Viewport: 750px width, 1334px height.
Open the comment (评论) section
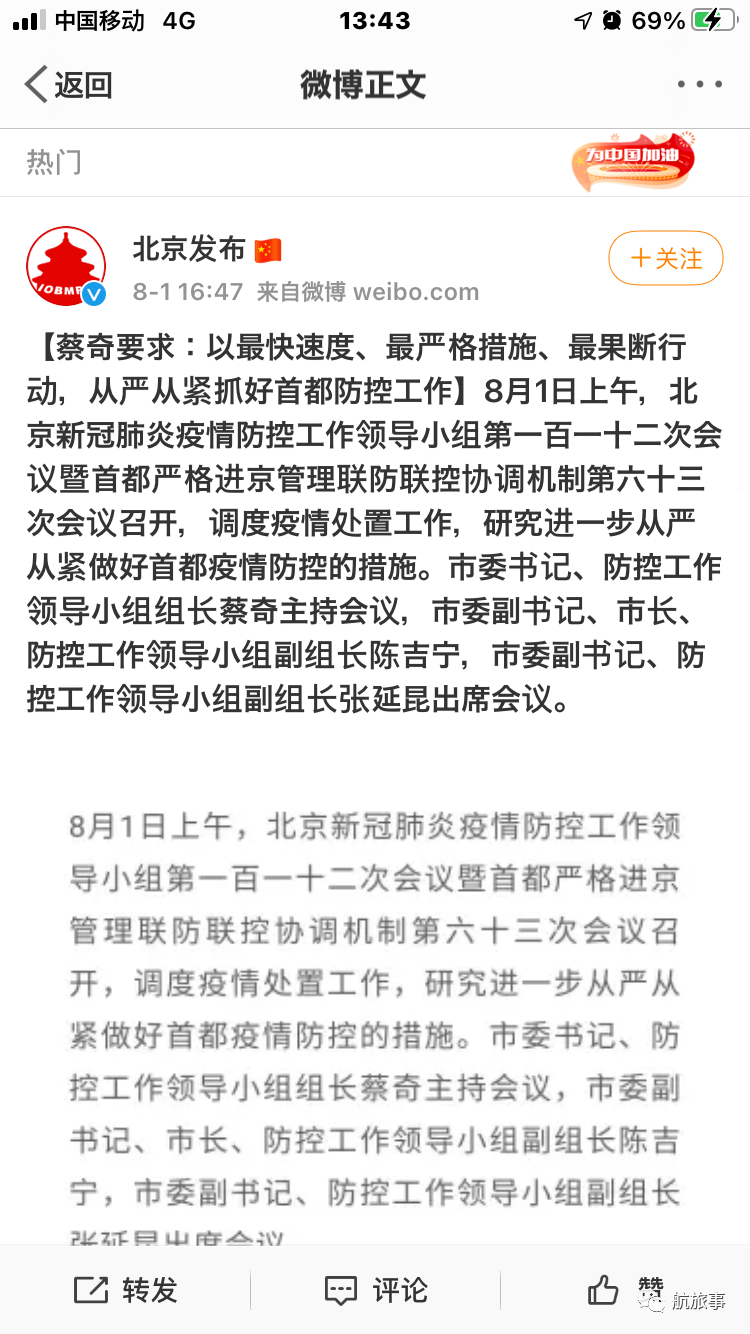point(375,1291)
